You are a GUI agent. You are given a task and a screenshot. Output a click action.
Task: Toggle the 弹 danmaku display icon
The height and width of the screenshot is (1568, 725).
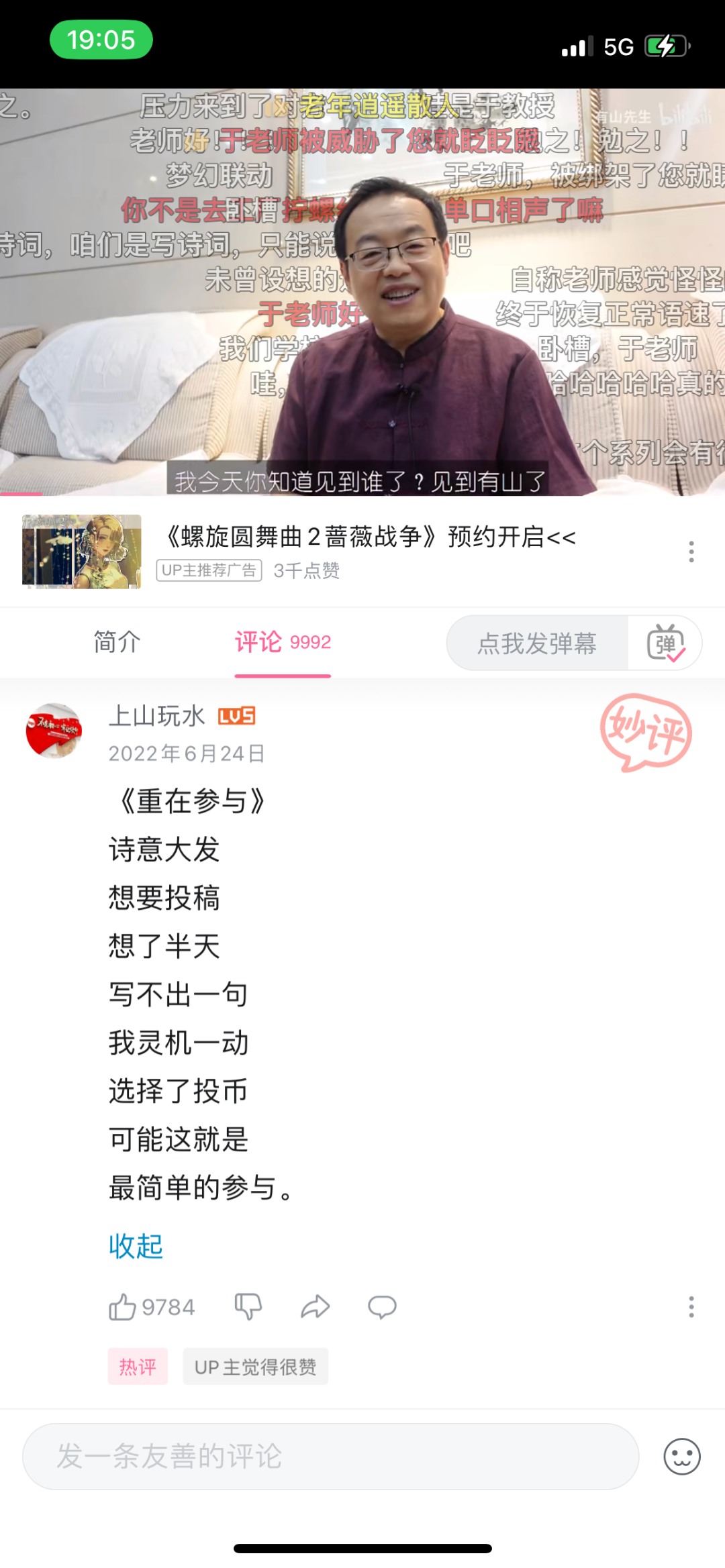[665, 643]
